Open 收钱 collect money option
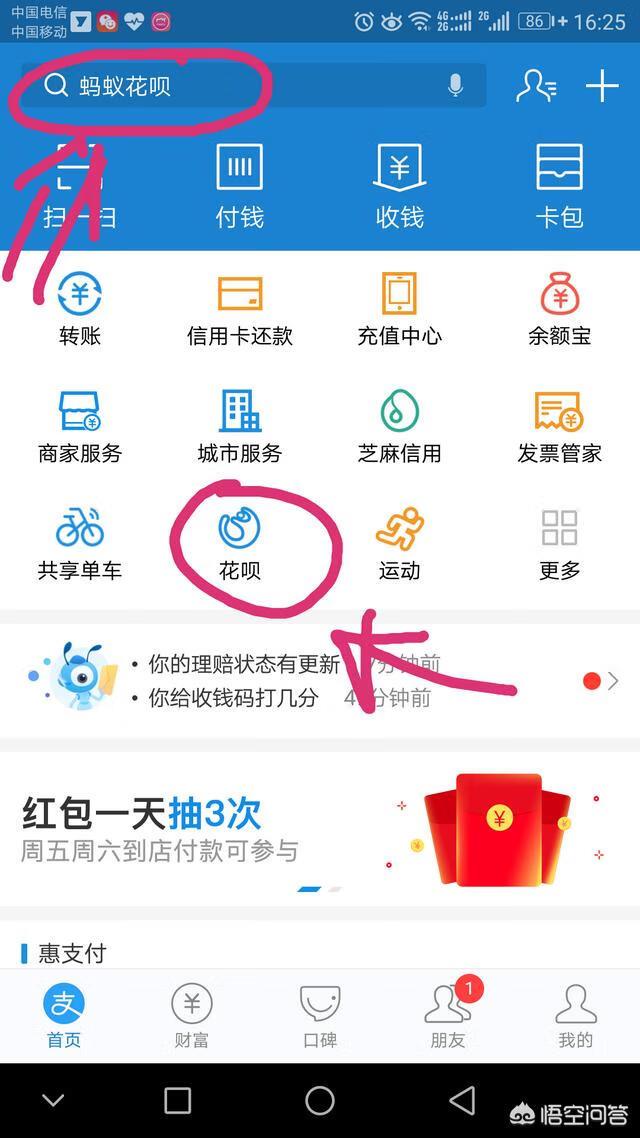This screenshot has width=640, height=1138. (x=400, y=185)
